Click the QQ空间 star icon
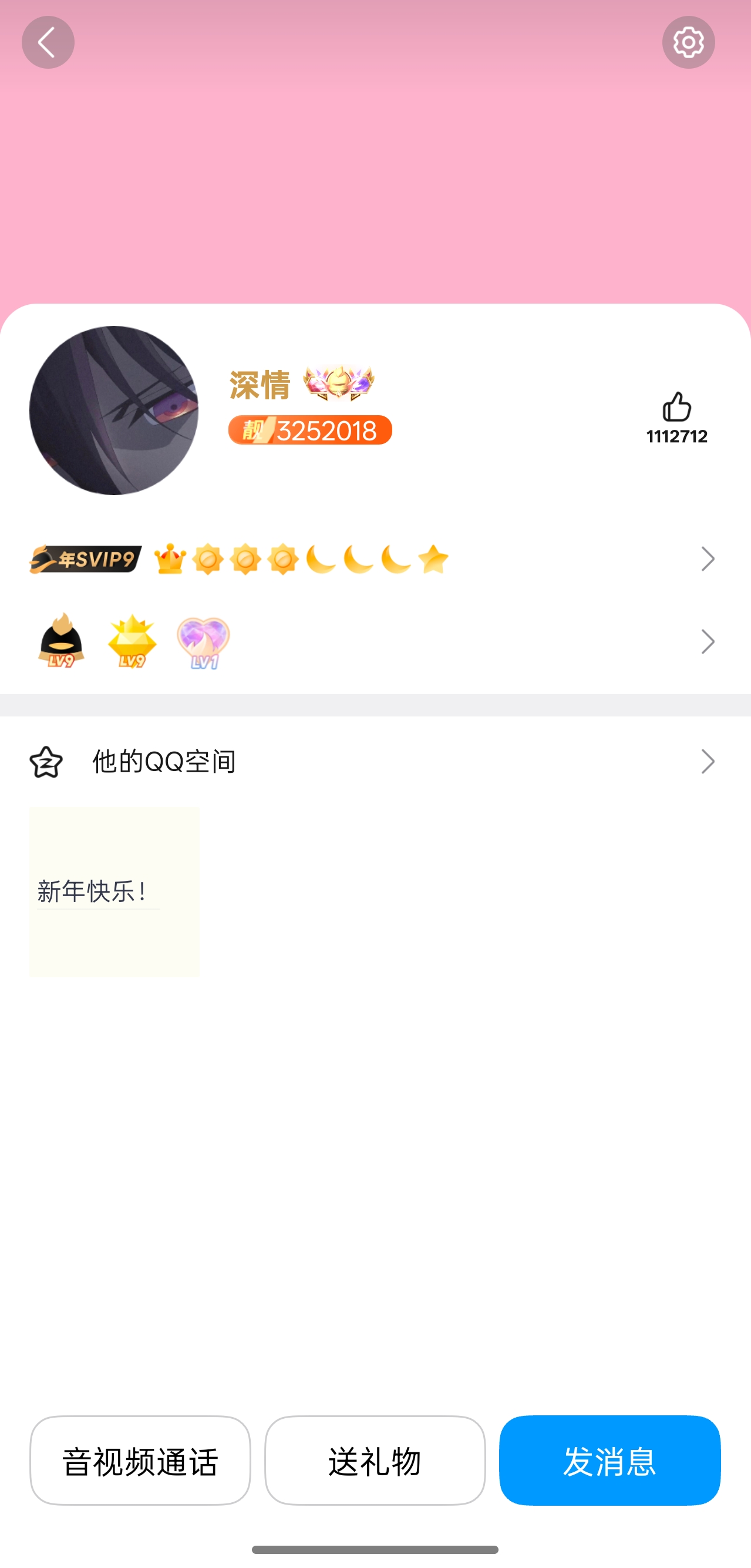The image size is (751, 1568). click(46, 761)
